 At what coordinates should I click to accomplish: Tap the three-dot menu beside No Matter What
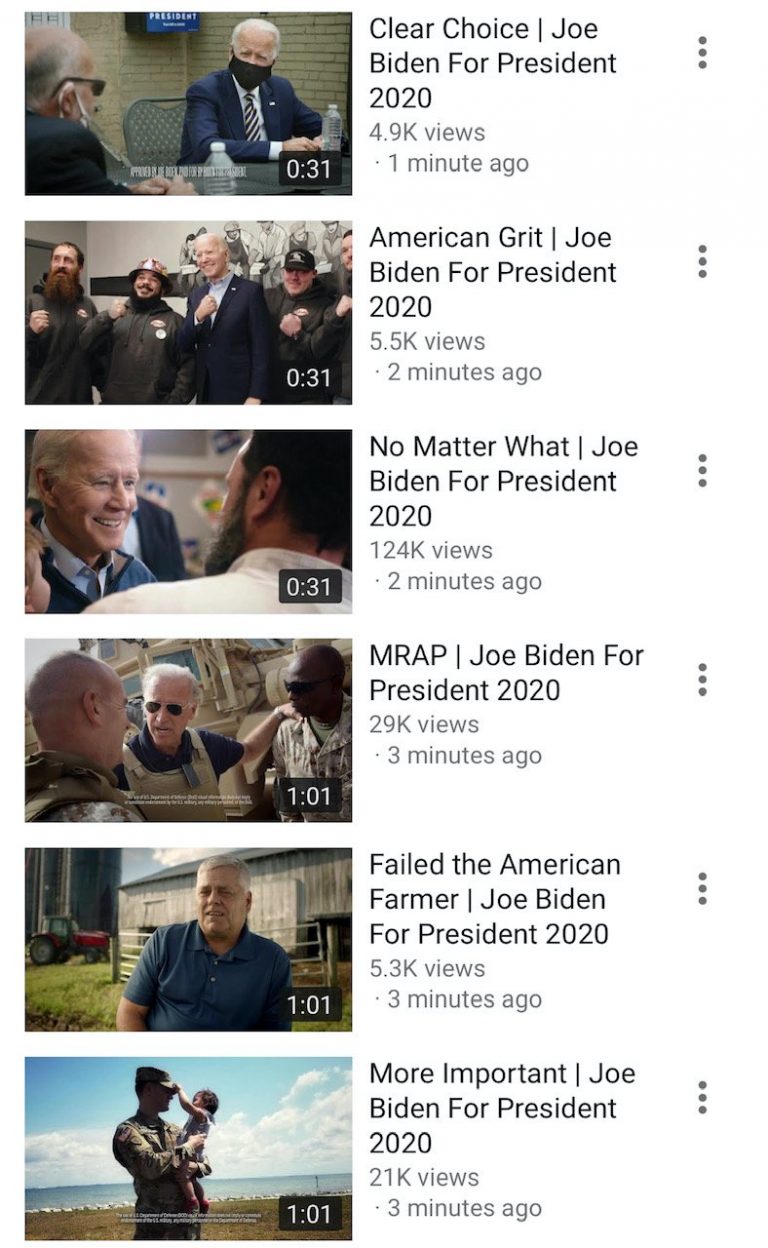tap(703, 471)
